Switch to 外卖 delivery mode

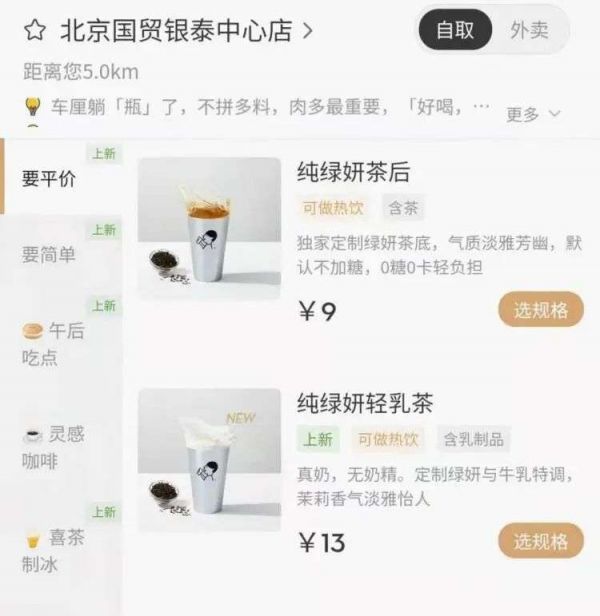click(529, 30)
